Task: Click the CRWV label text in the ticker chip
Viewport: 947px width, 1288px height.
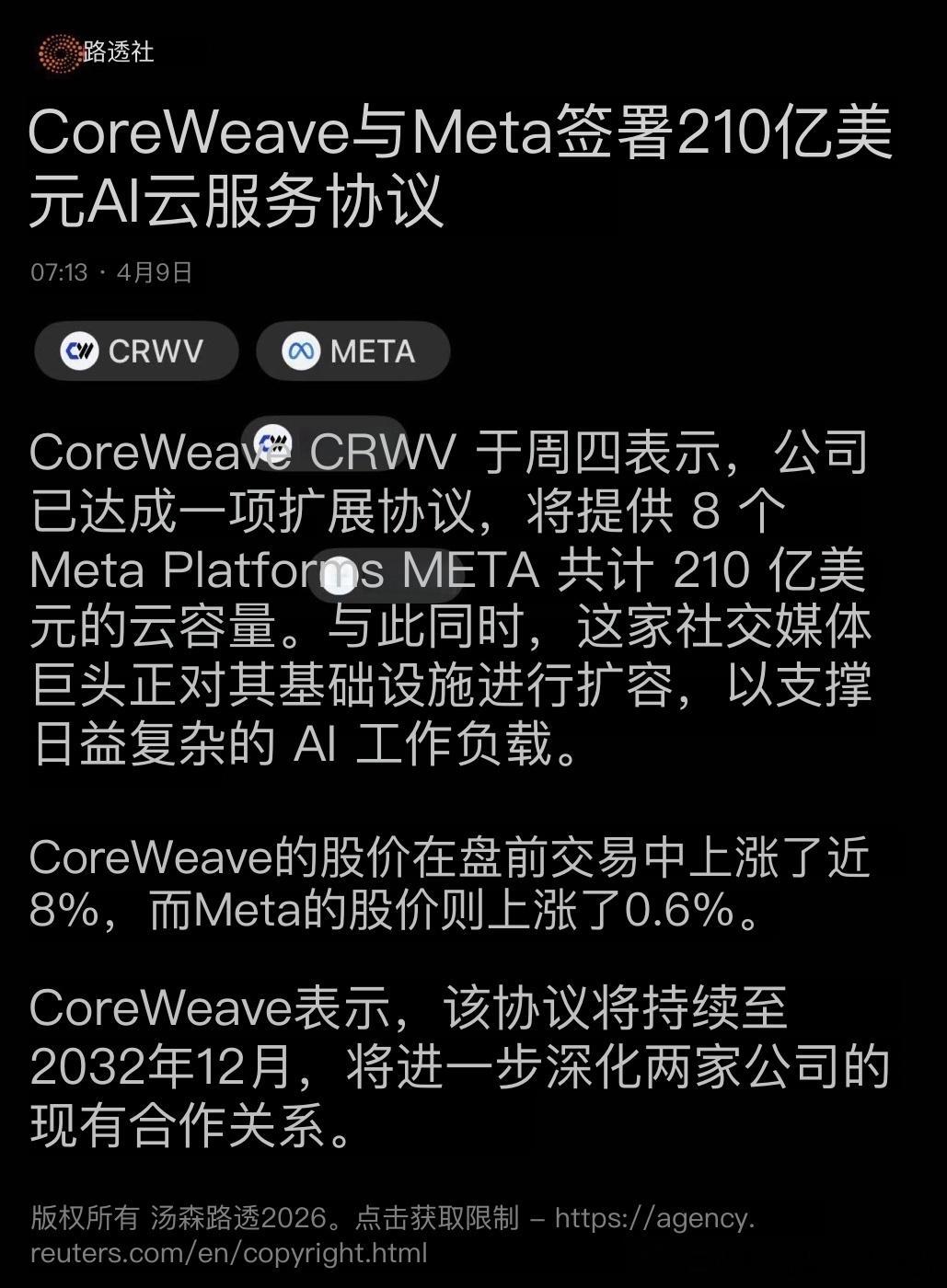Action: click(156, 351)
